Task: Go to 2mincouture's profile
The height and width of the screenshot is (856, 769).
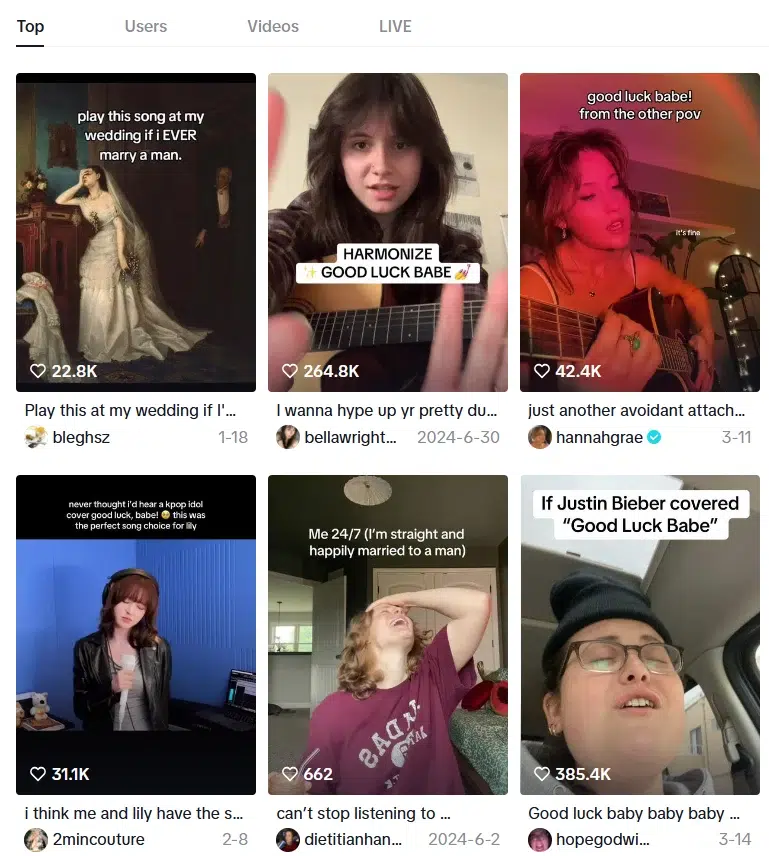Action: (98, 840)
